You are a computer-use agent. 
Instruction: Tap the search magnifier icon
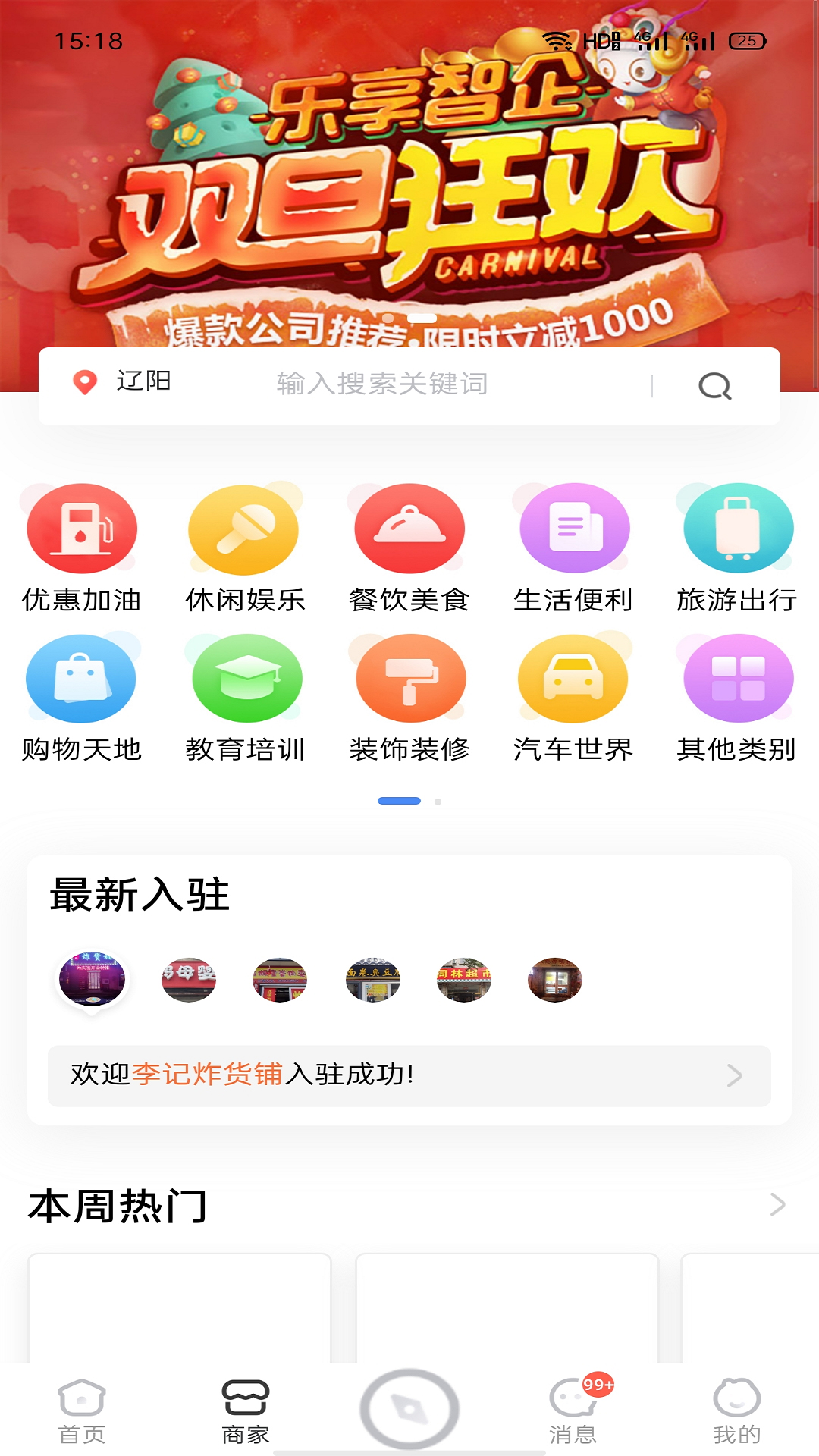point(714,386)
